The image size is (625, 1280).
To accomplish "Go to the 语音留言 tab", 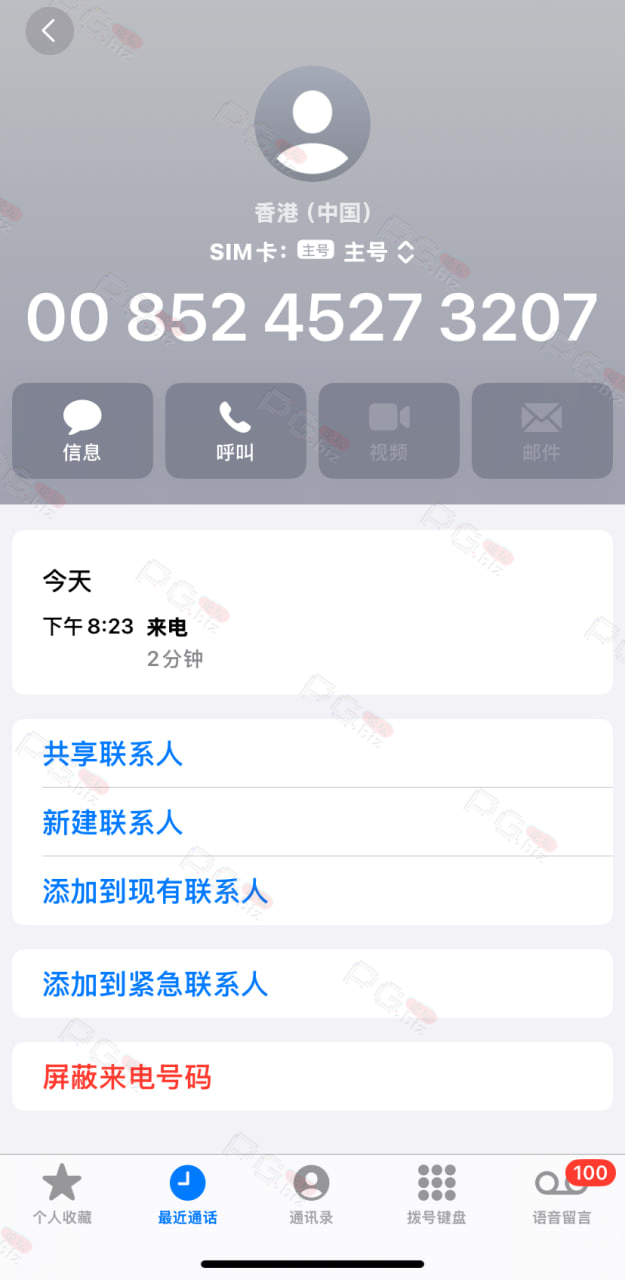I will point(561,1195).
